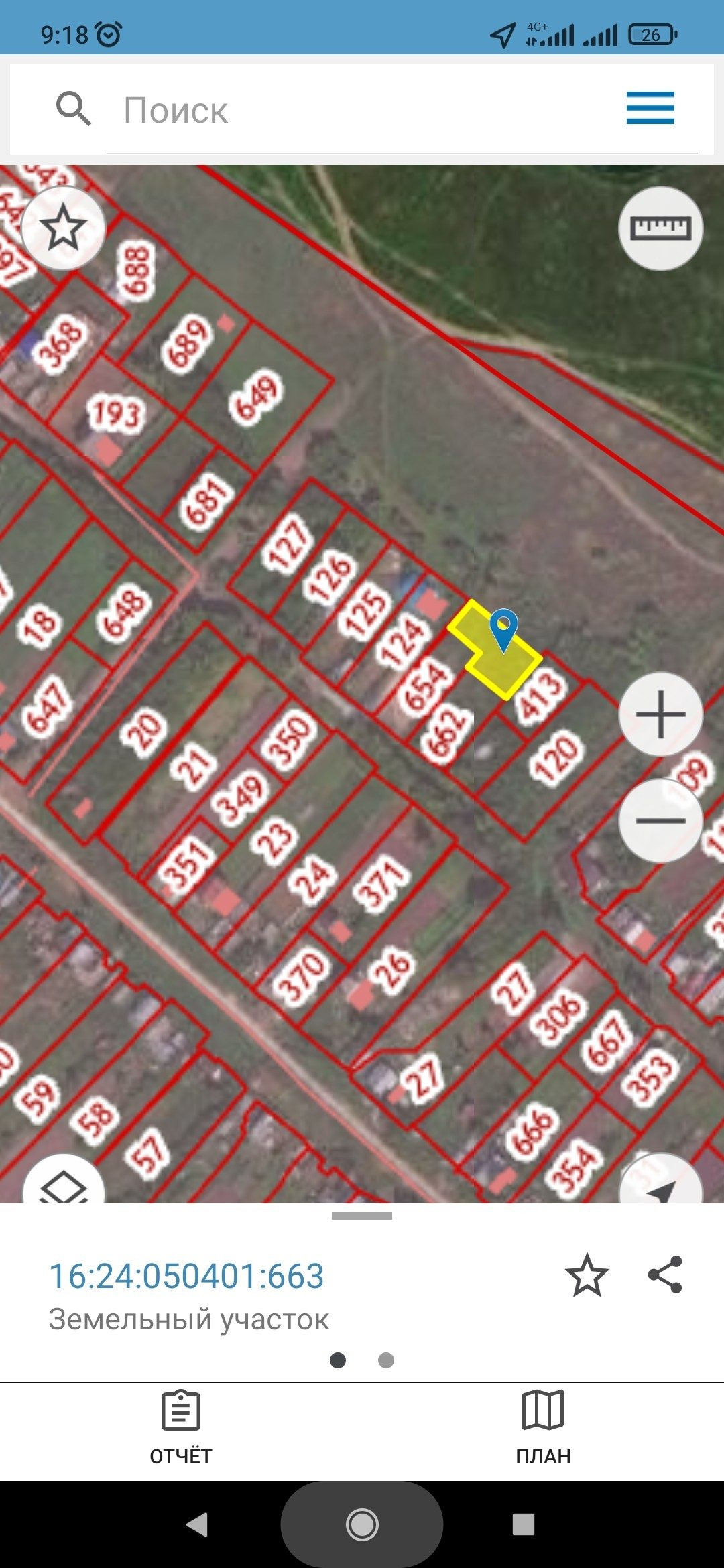The image size is (724, 1568).
Task: Go back with system back button
Action: tap(197, 1524)
